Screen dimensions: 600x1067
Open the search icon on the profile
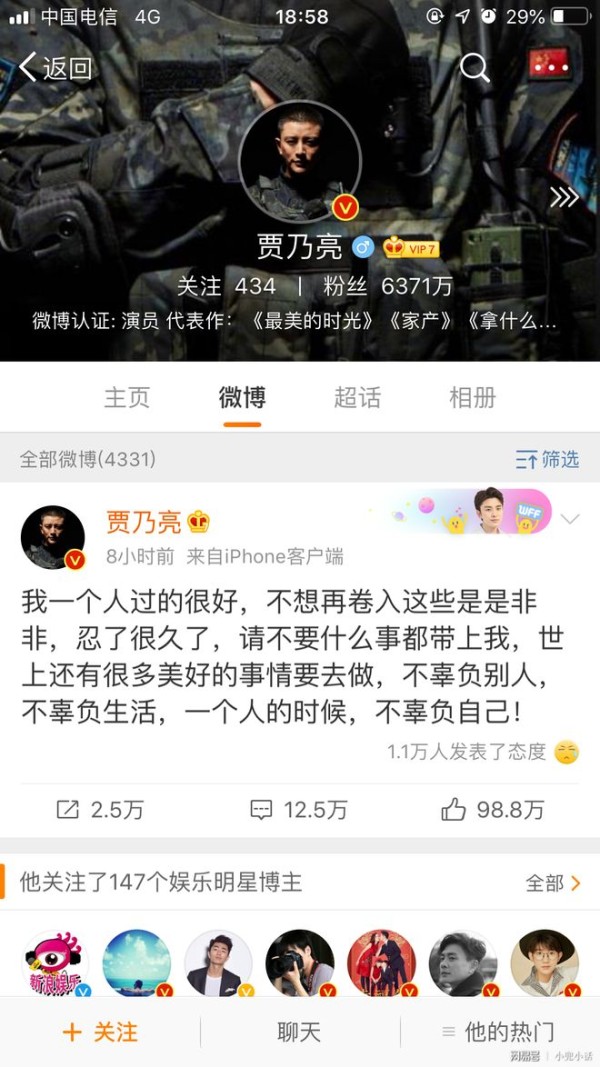point(474,67)
